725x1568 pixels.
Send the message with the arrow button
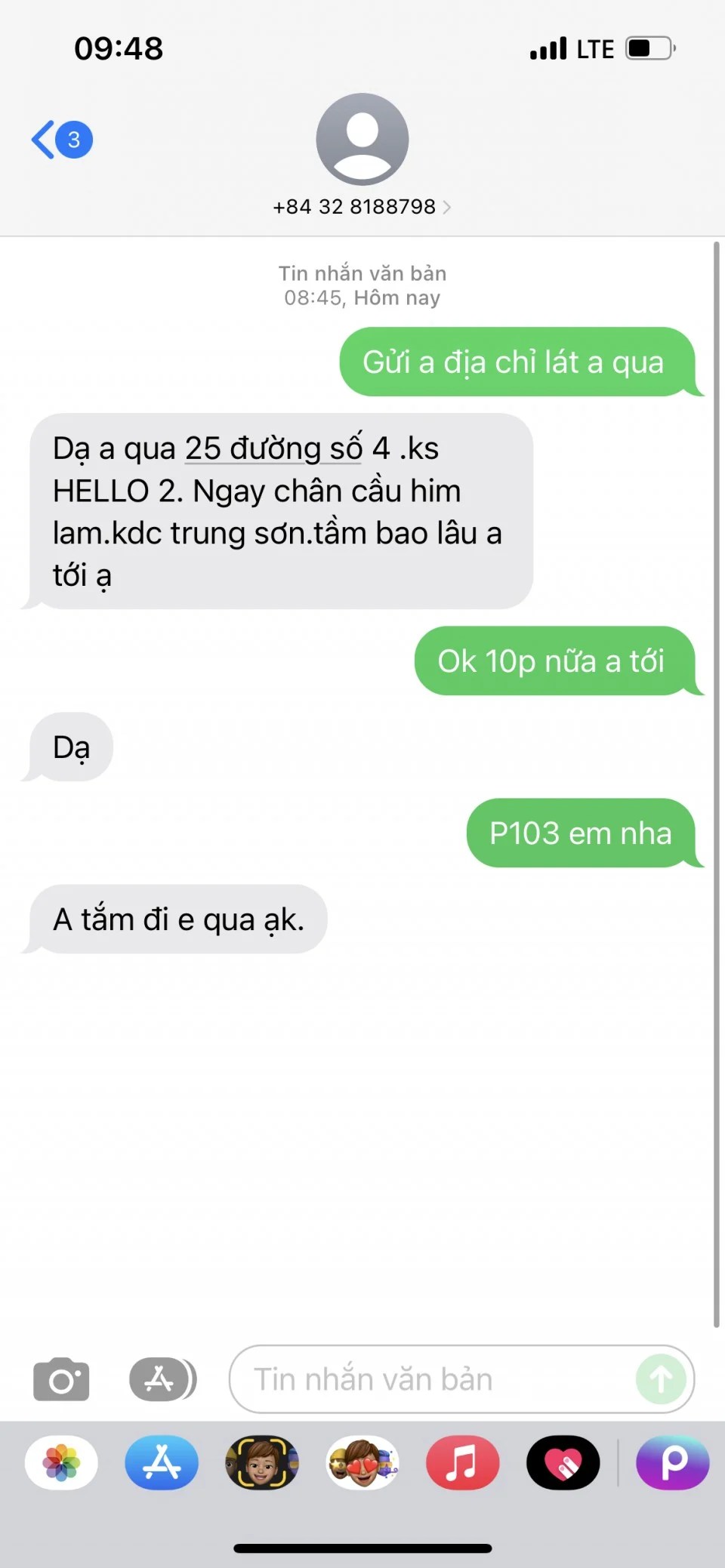pyautogui.click(x=661, y=1379)
